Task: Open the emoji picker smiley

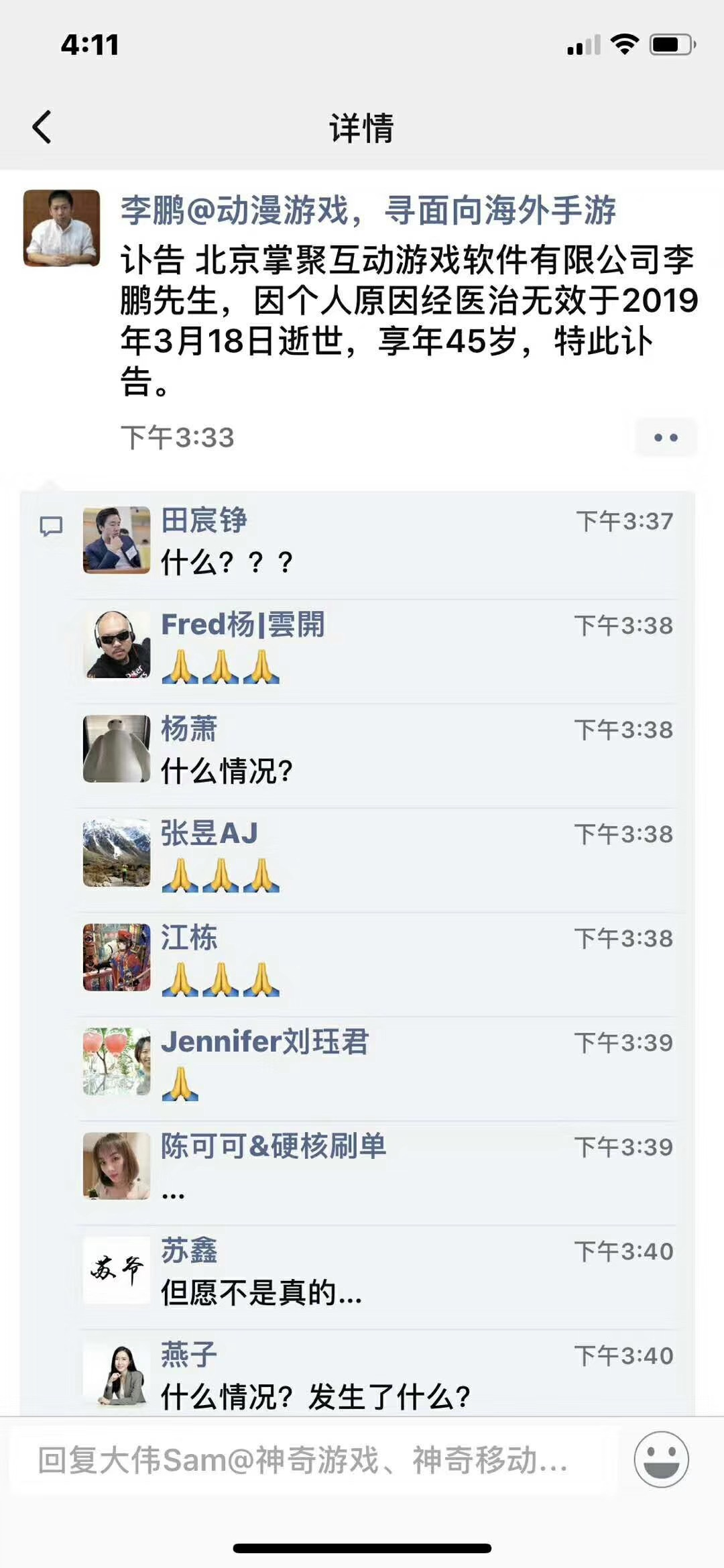Action: pos(661,1460)
